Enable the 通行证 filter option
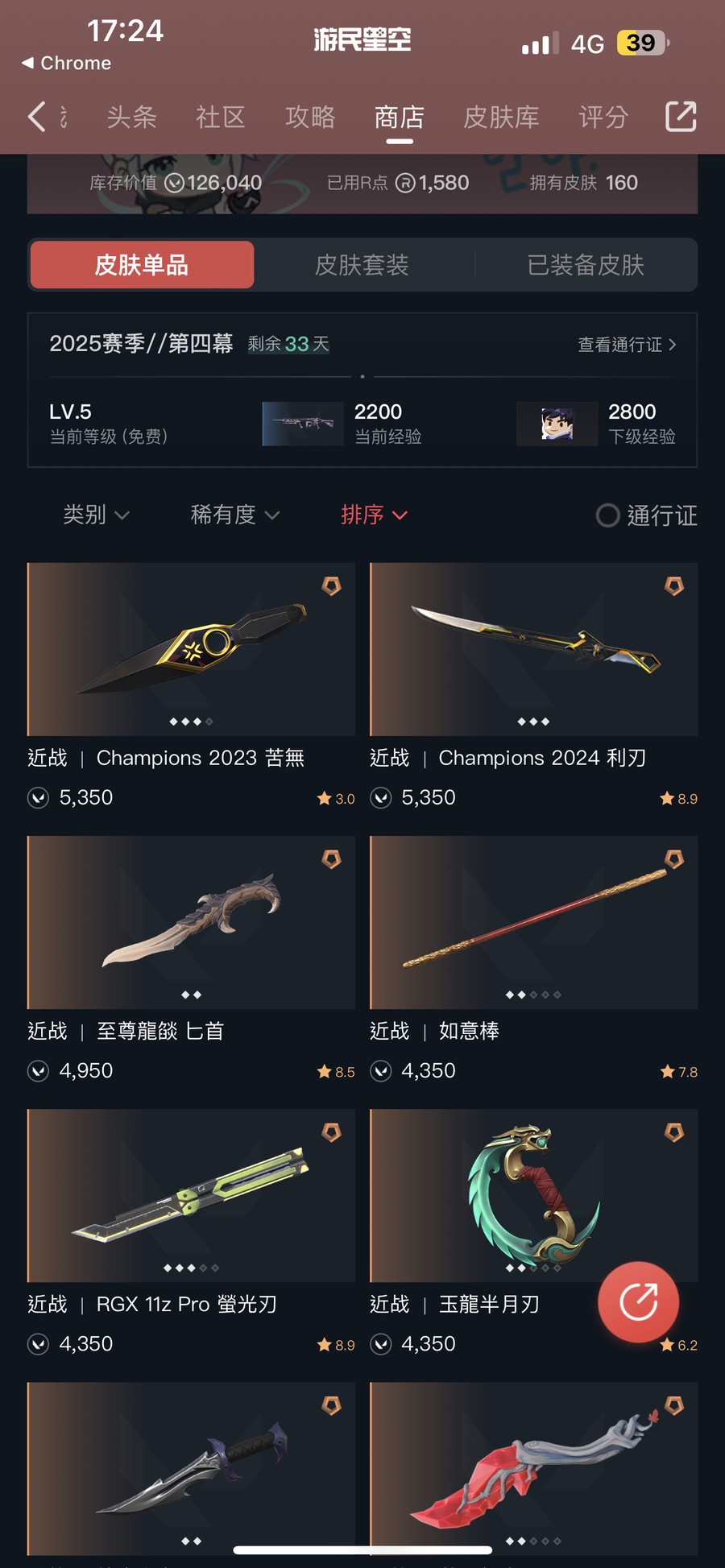 646,515
